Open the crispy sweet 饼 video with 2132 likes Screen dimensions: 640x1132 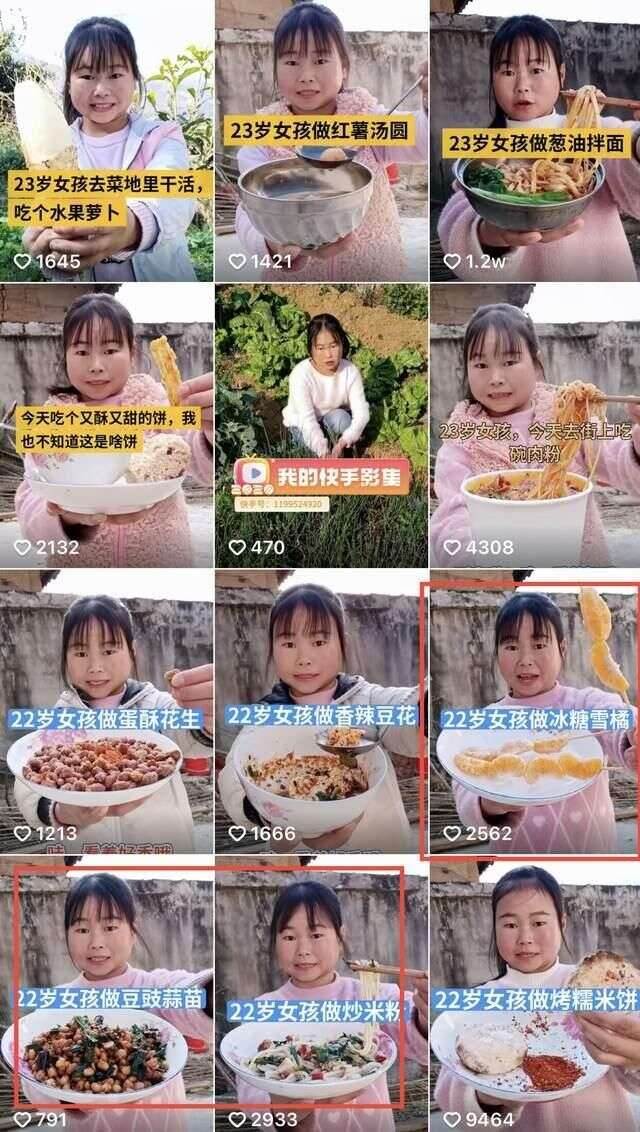click(x=106, y=425)
